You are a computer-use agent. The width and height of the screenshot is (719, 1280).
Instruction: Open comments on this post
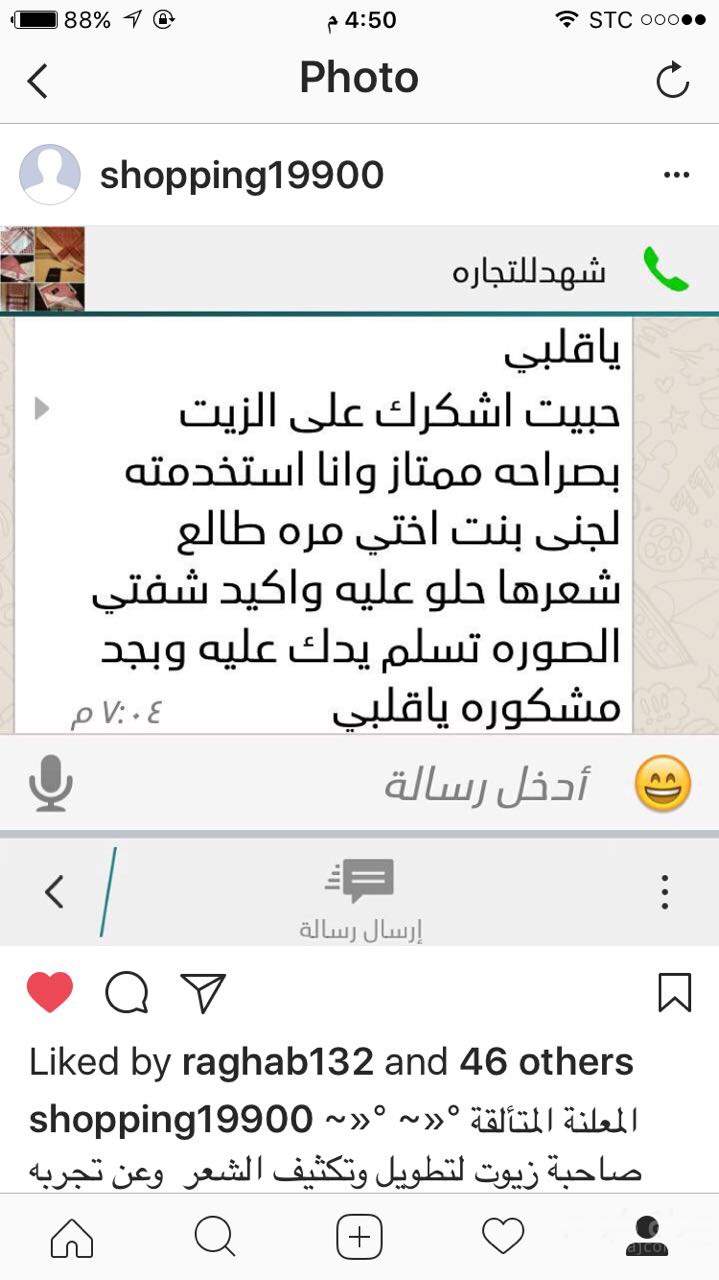click(127, 992)
